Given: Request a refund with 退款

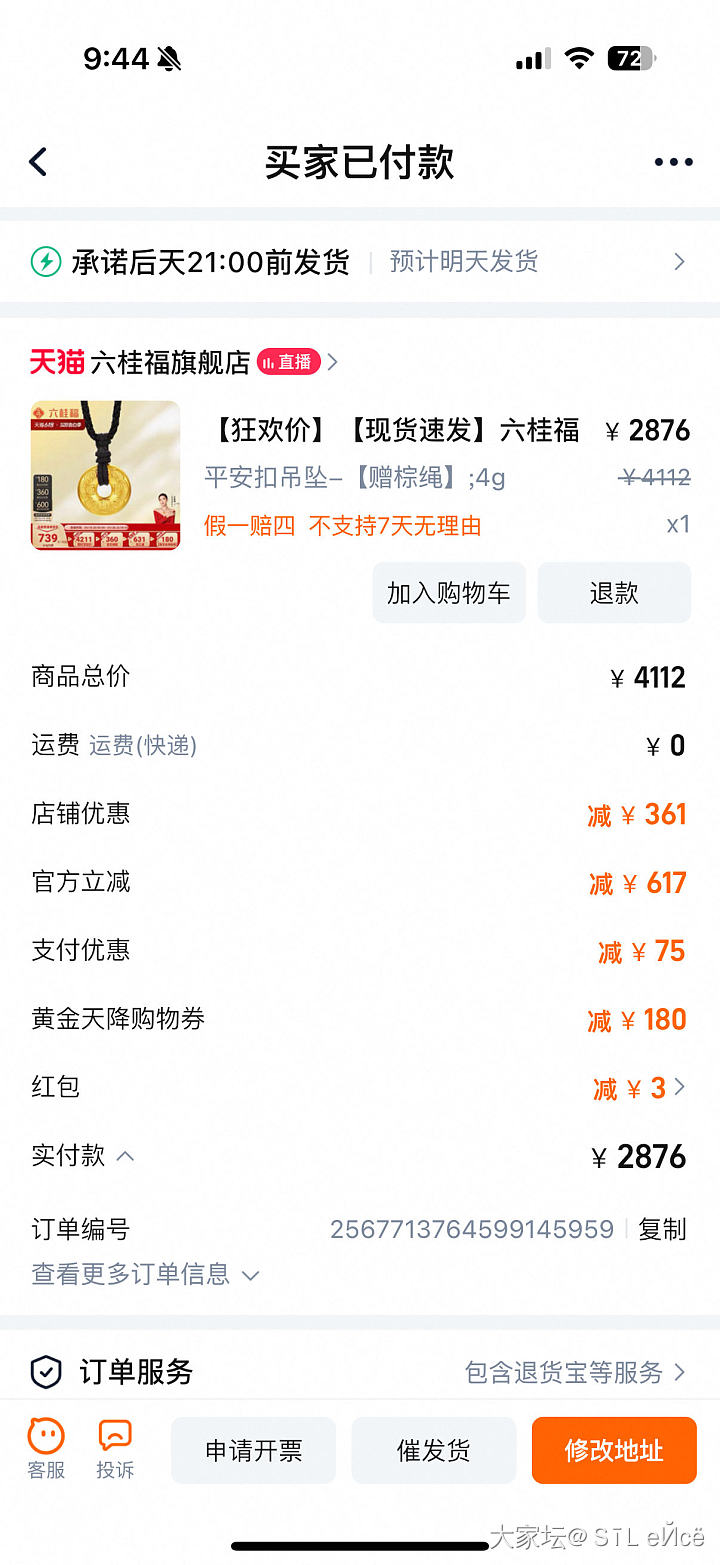Looking at the screenshot, I should [614, 593].
